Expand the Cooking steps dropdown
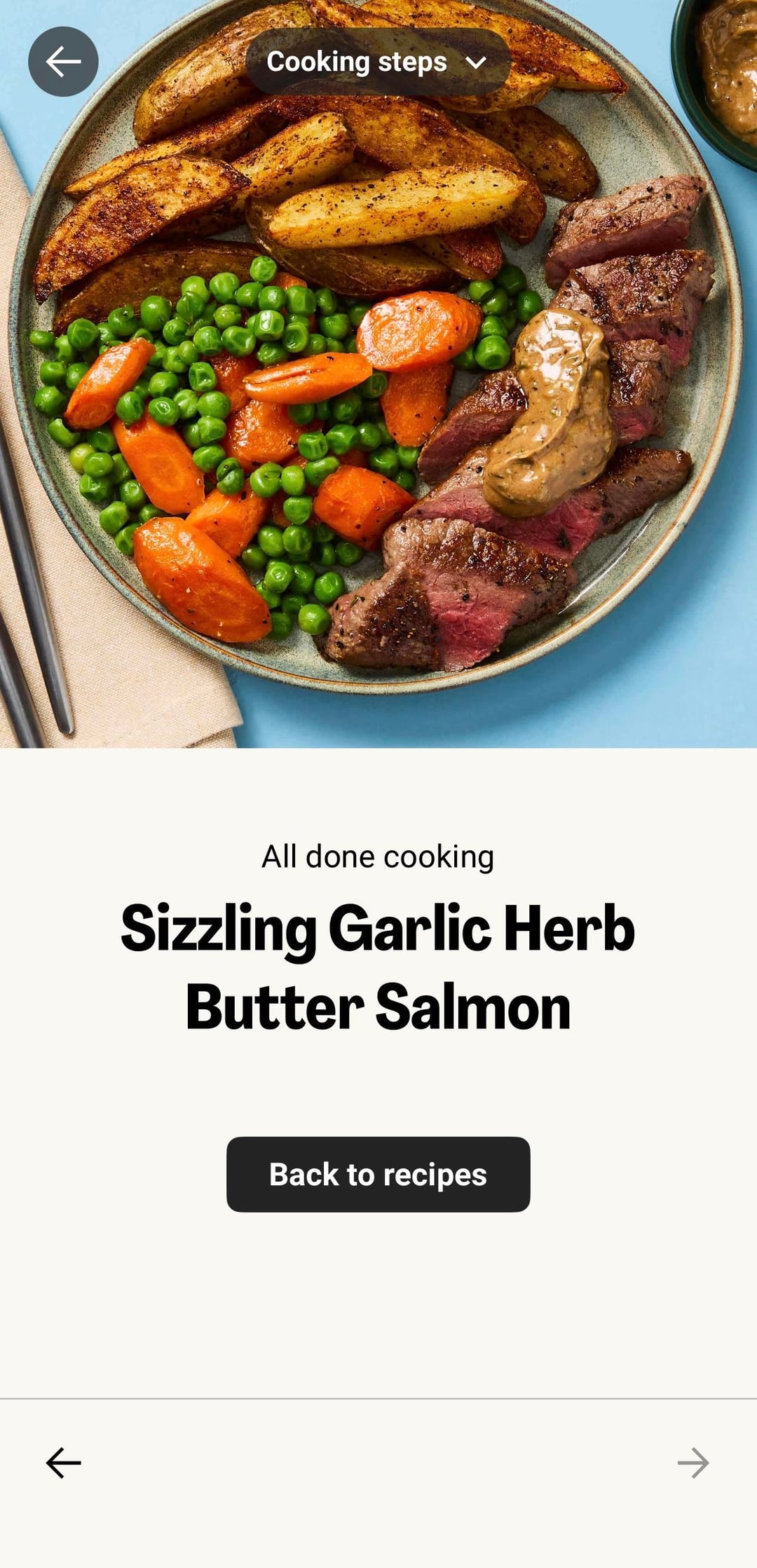This screenshot has height=1568, width=757. click(378, 62)
